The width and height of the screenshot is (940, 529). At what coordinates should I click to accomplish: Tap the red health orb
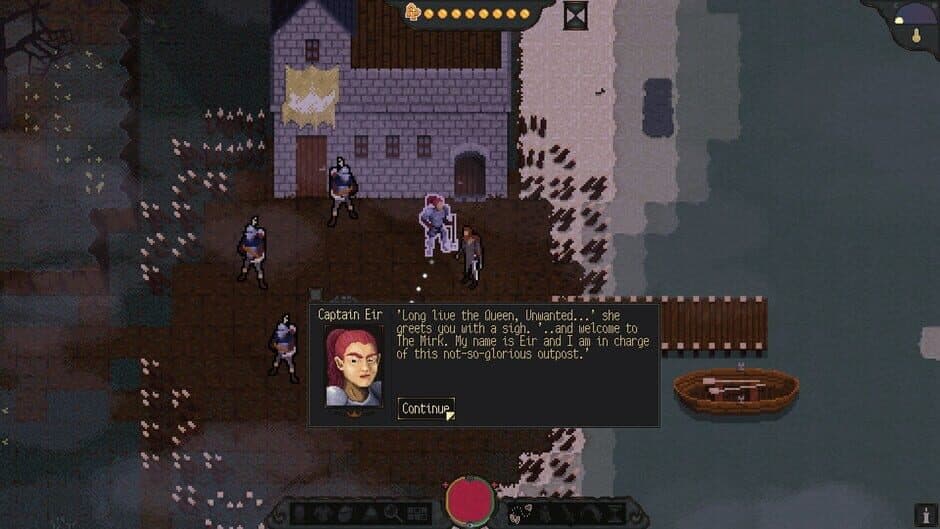pos(470,500)
